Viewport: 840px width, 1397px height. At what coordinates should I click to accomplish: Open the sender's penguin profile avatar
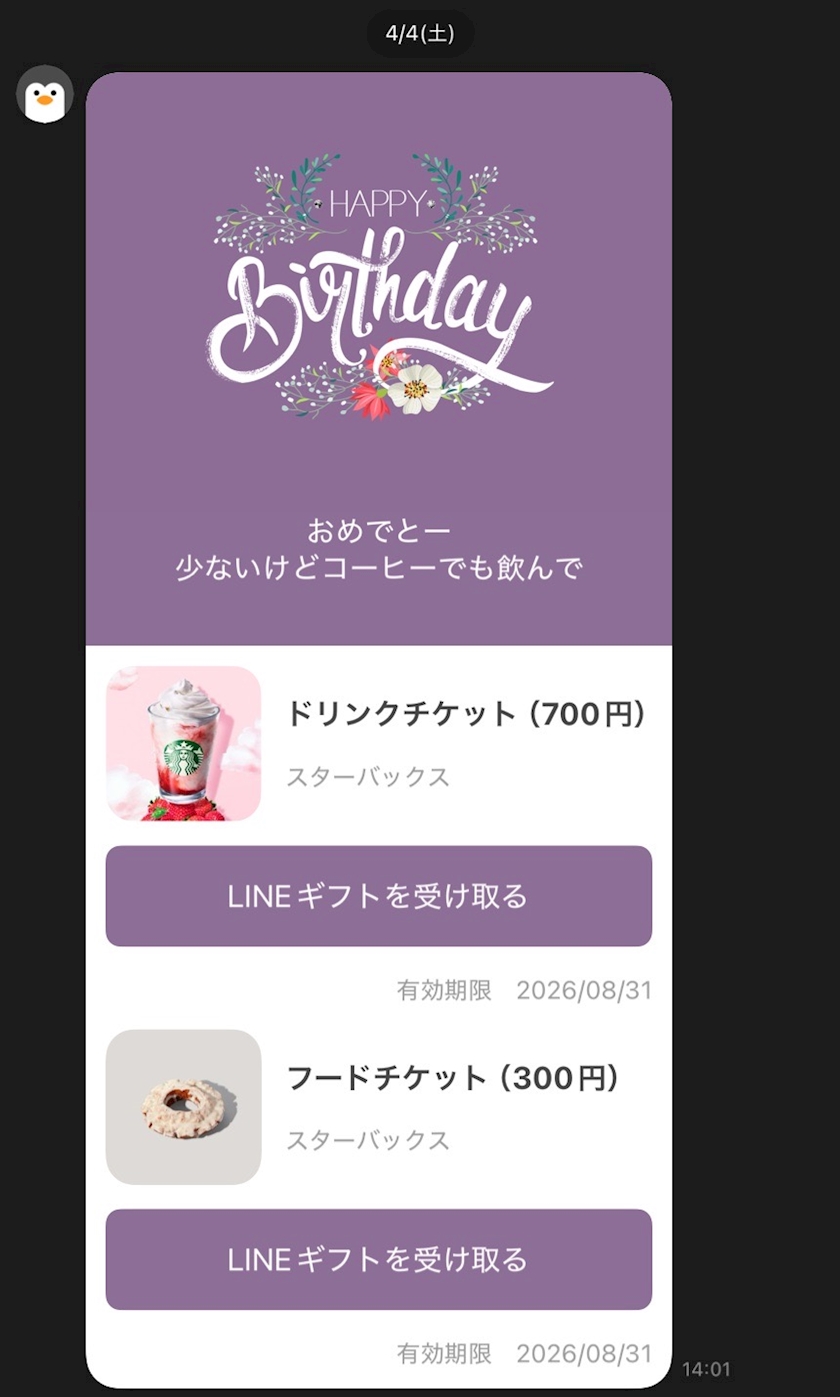click(45, 94)
